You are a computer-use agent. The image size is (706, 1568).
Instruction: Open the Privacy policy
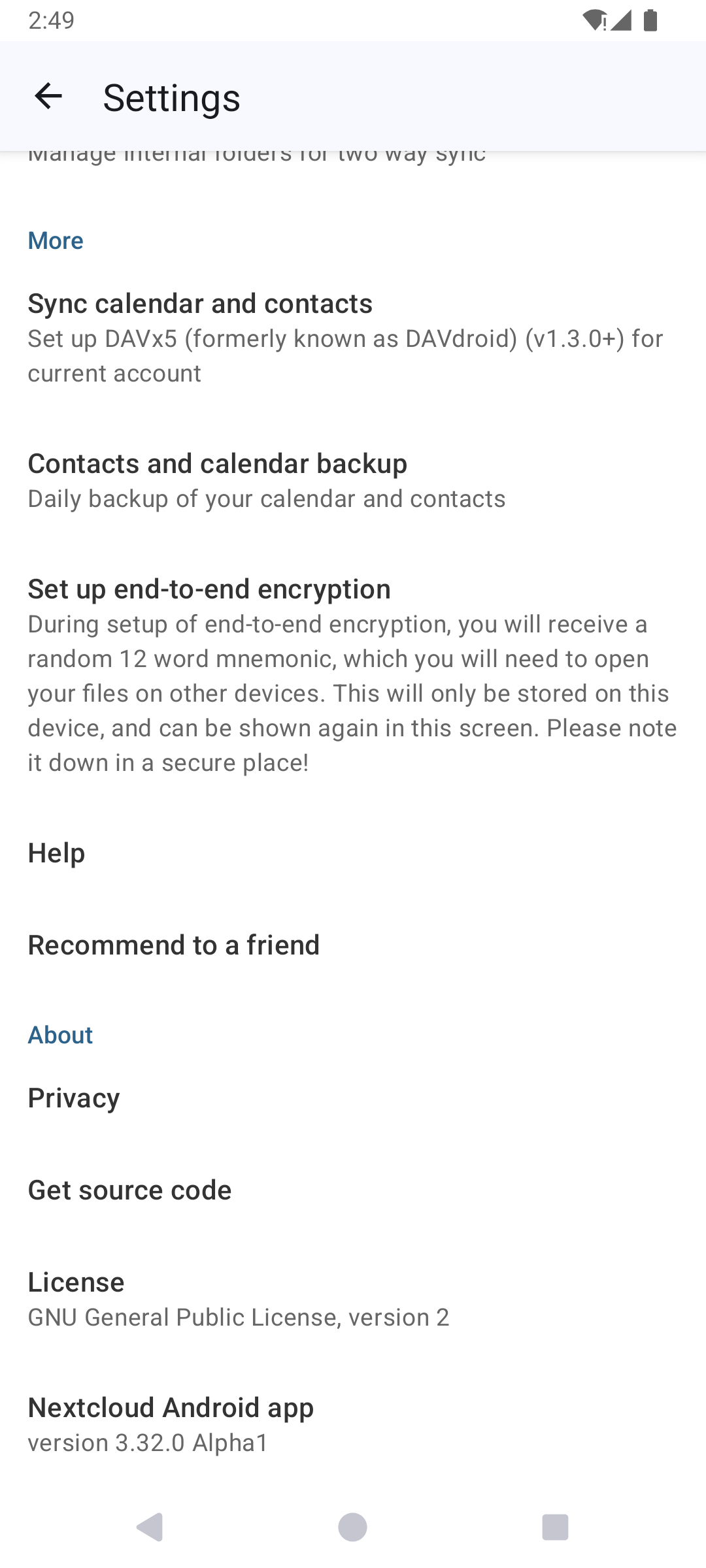point(353,1098)
